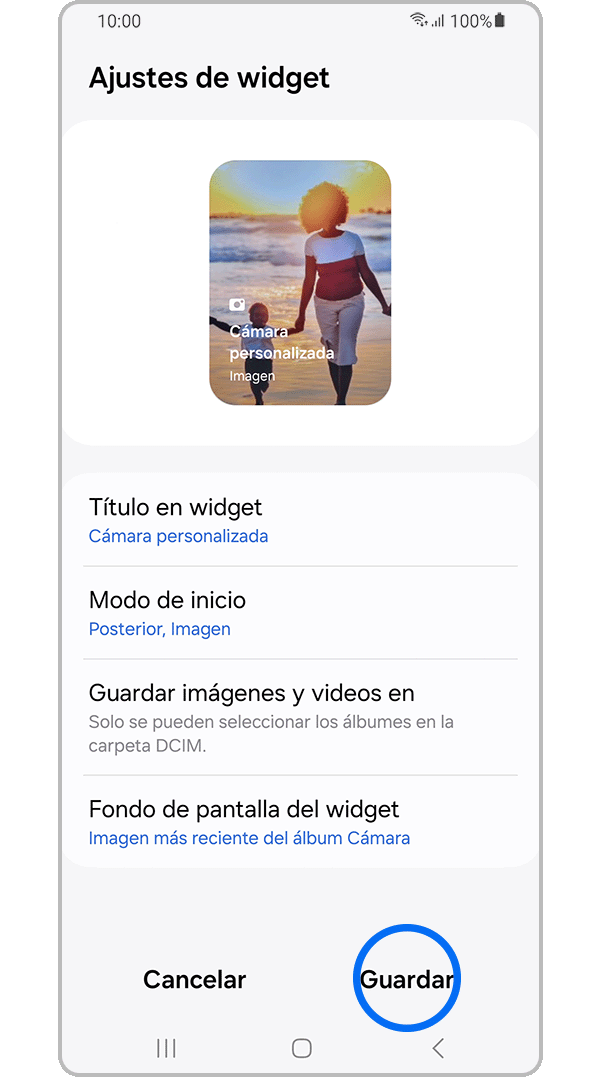The width and height of the screenshot is (600, 1077).
Task: Save widget settings with Guardar
Action: pyautogui.click(x=407, y=980)
